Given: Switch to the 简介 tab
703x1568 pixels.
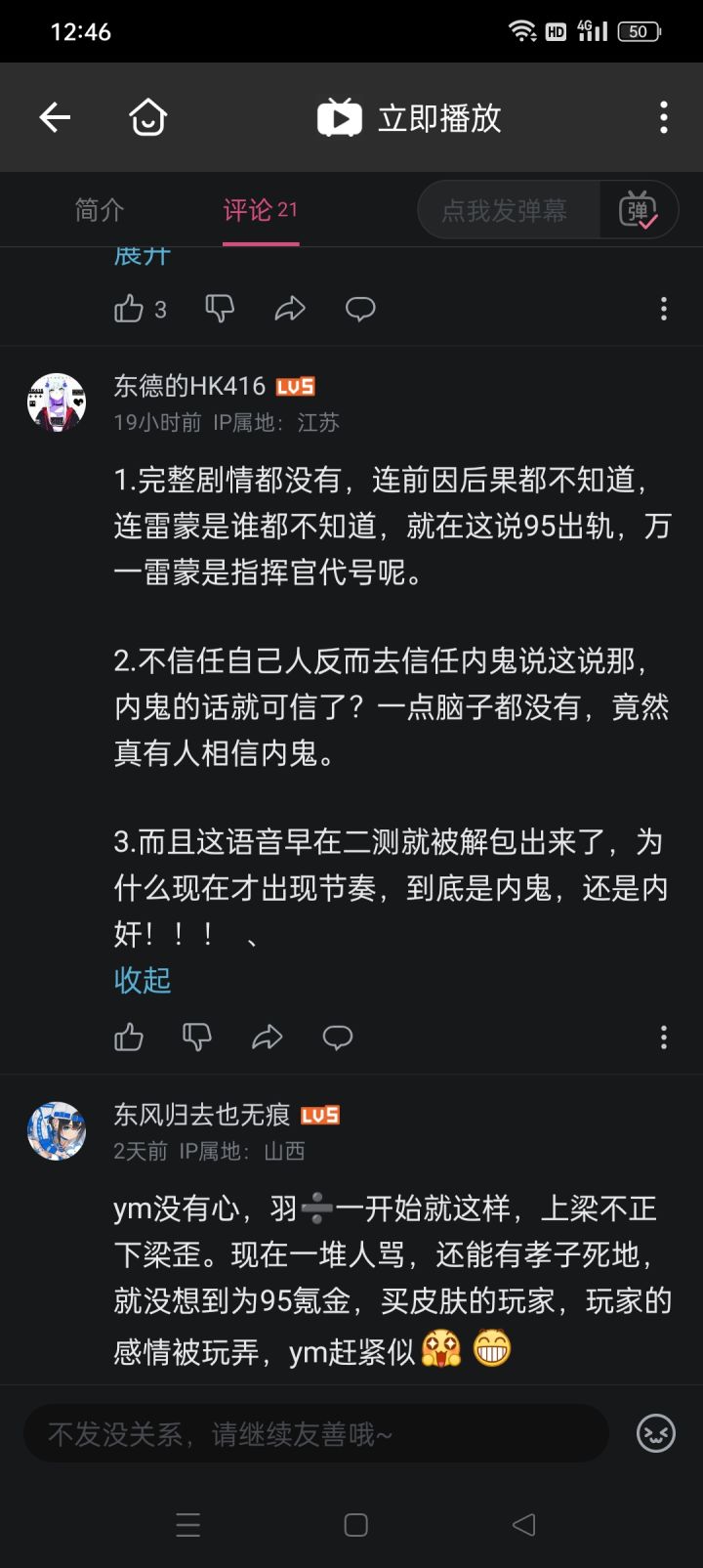Looking at the screenshot, I should (x=100, y=210).
